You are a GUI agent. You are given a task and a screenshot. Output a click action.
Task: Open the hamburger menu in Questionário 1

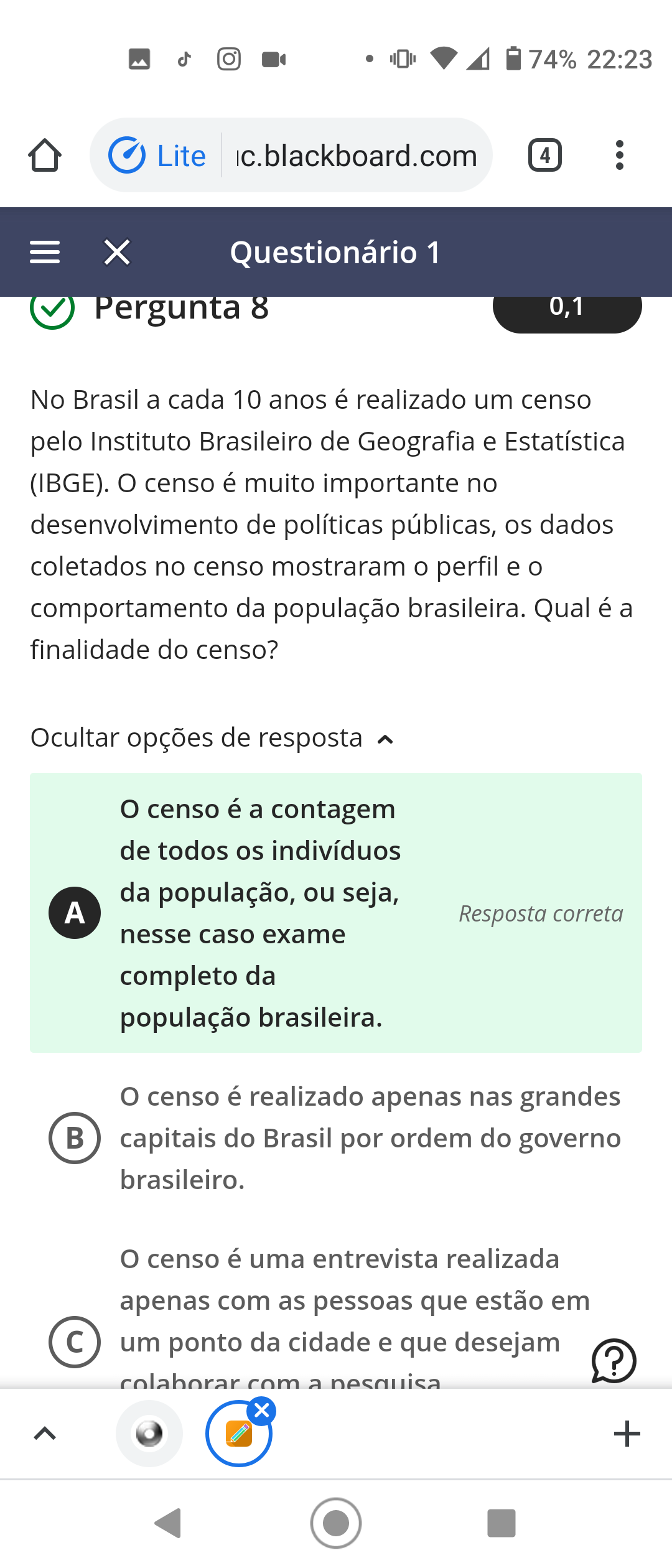coord(45,252)
